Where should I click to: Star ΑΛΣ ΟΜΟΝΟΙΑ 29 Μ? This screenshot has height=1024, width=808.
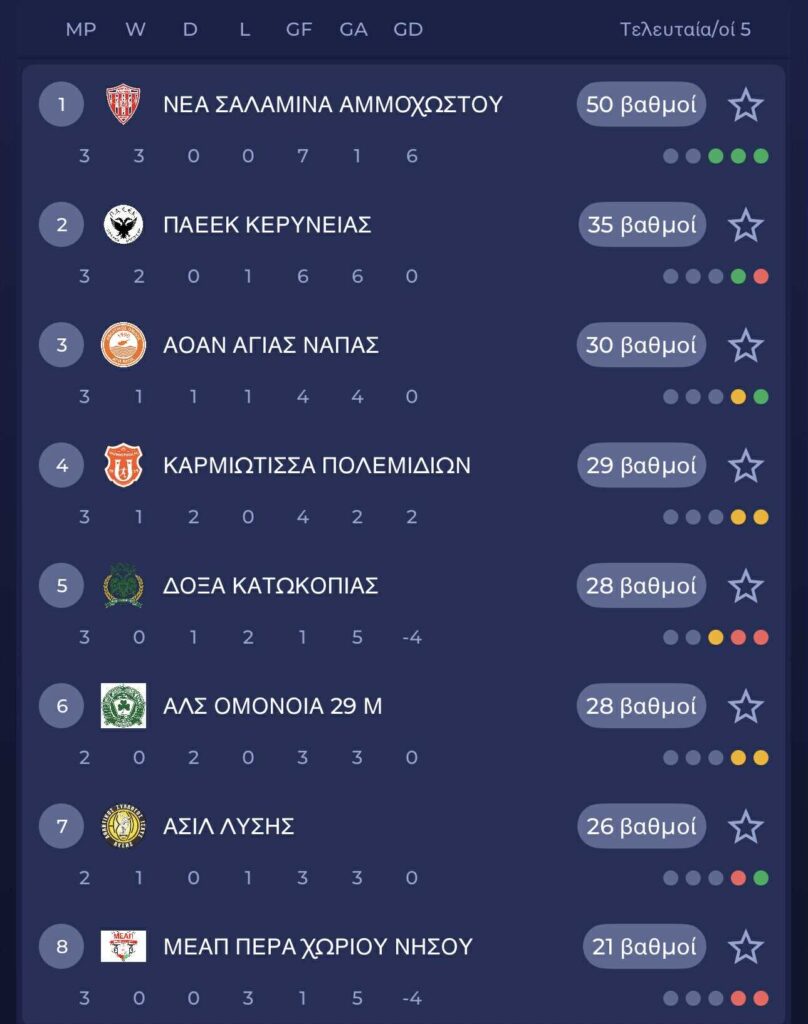pos(745,707)
